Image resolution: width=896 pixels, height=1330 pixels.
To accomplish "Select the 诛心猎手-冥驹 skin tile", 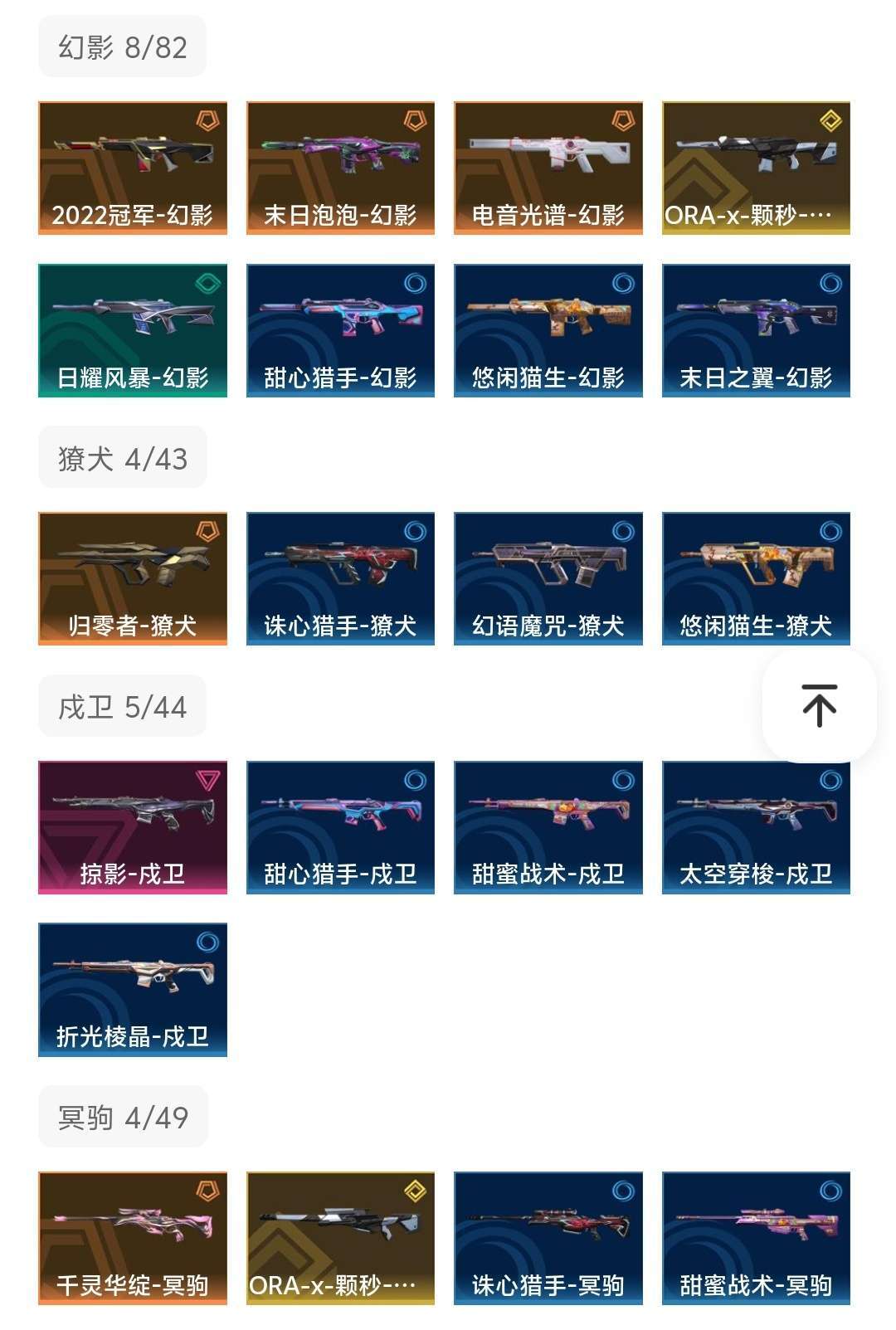I will point(548,1238).
